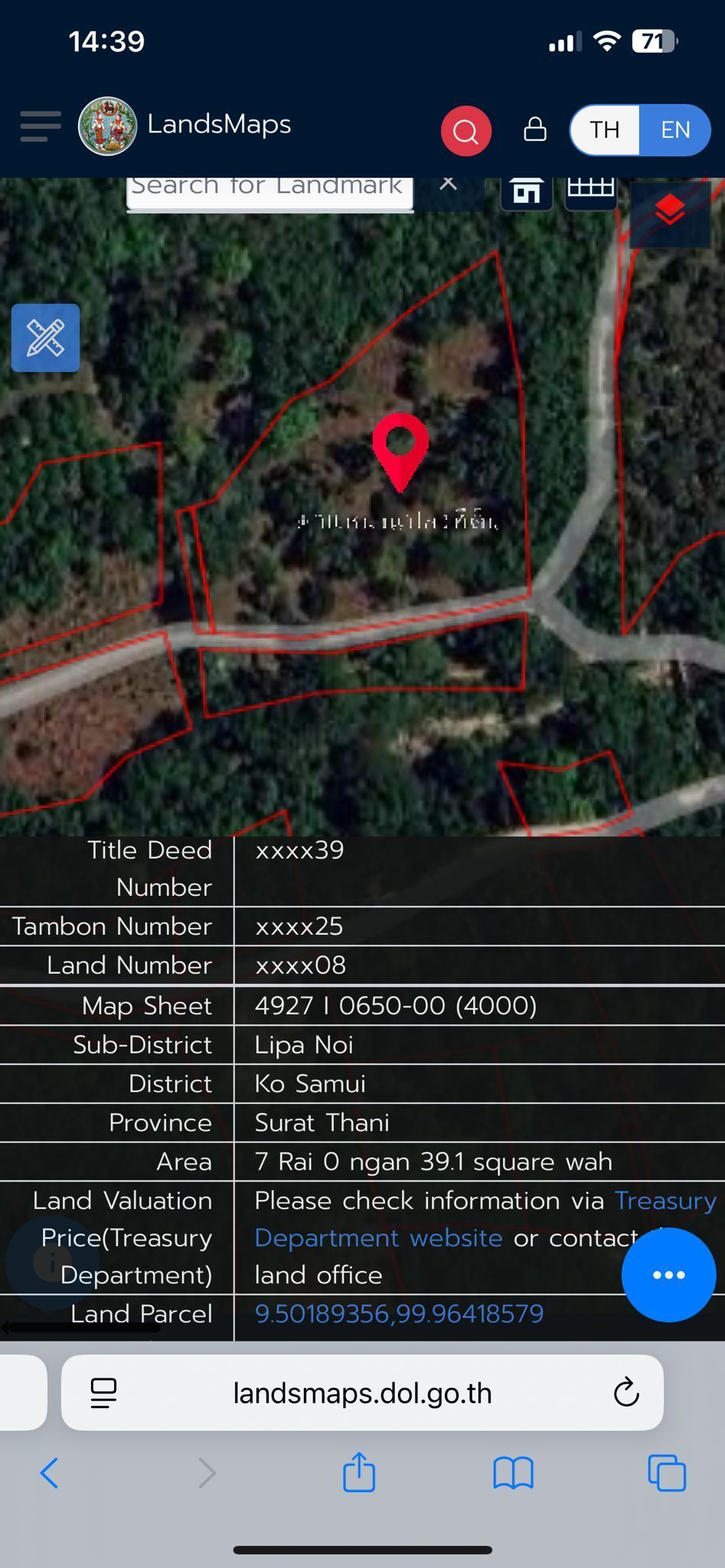Open page settings icon in address bar
This screenshot has height=1568, width=725.
point(103,1393)
